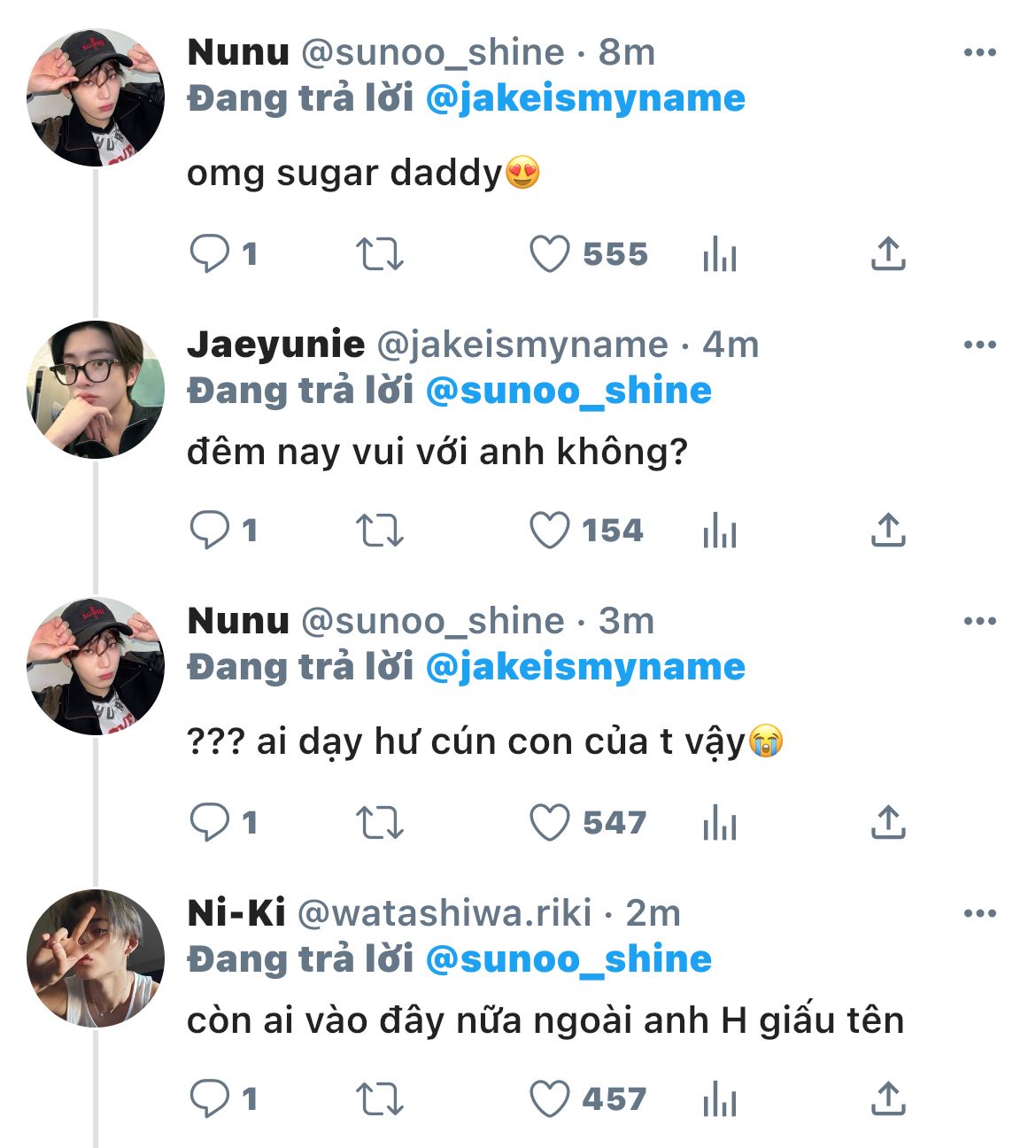Image resolution: width=1036 pixels, height=1148 pixels.
Task: Share Nunu's "omg sugar daddy" tweet
Action: [x=887, y=254]
